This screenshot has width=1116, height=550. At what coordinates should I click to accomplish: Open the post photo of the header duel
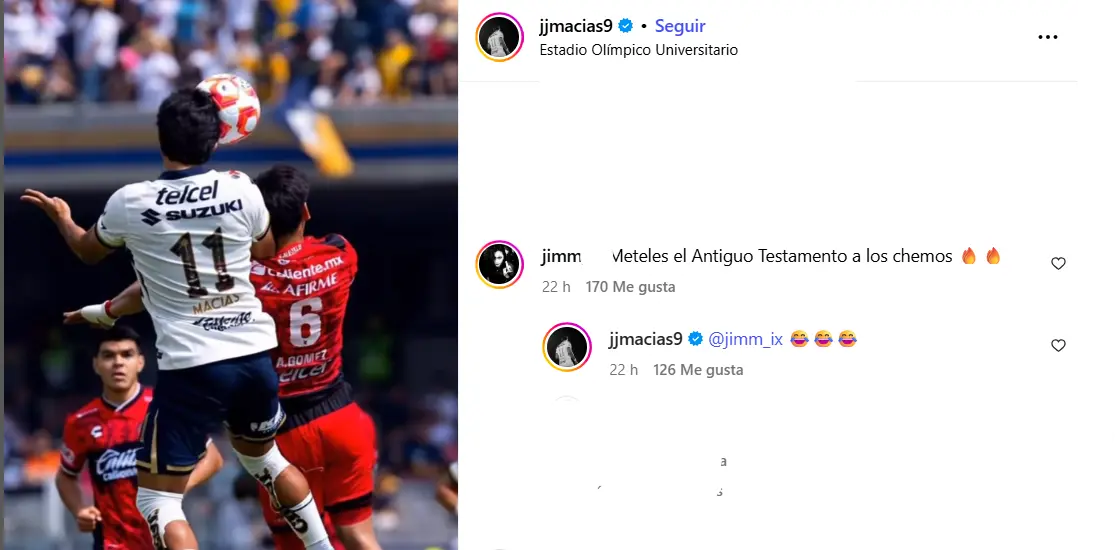pyautogui.click(x=230, y=275)
